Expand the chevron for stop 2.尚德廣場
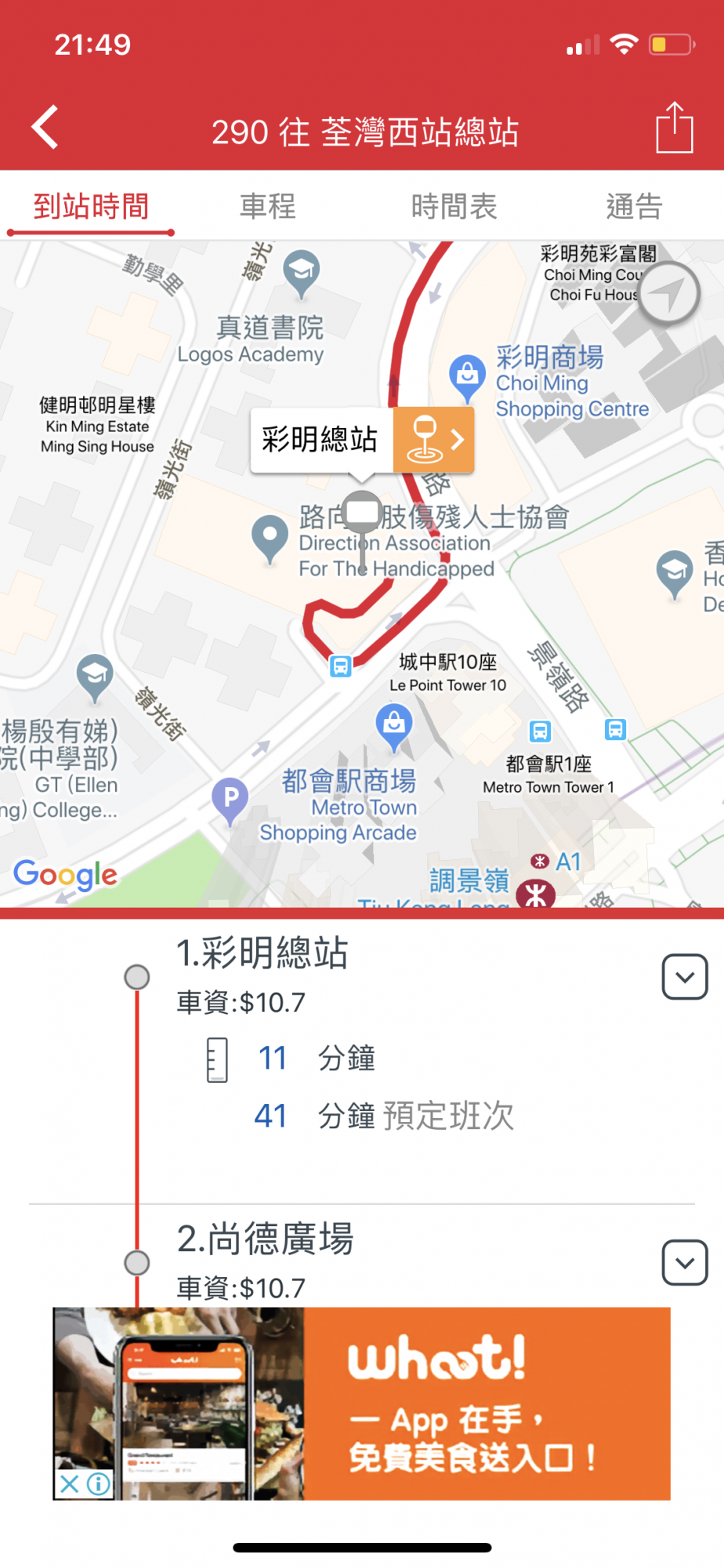The height and width of the screenshot is (1568, 724). 685,1262
